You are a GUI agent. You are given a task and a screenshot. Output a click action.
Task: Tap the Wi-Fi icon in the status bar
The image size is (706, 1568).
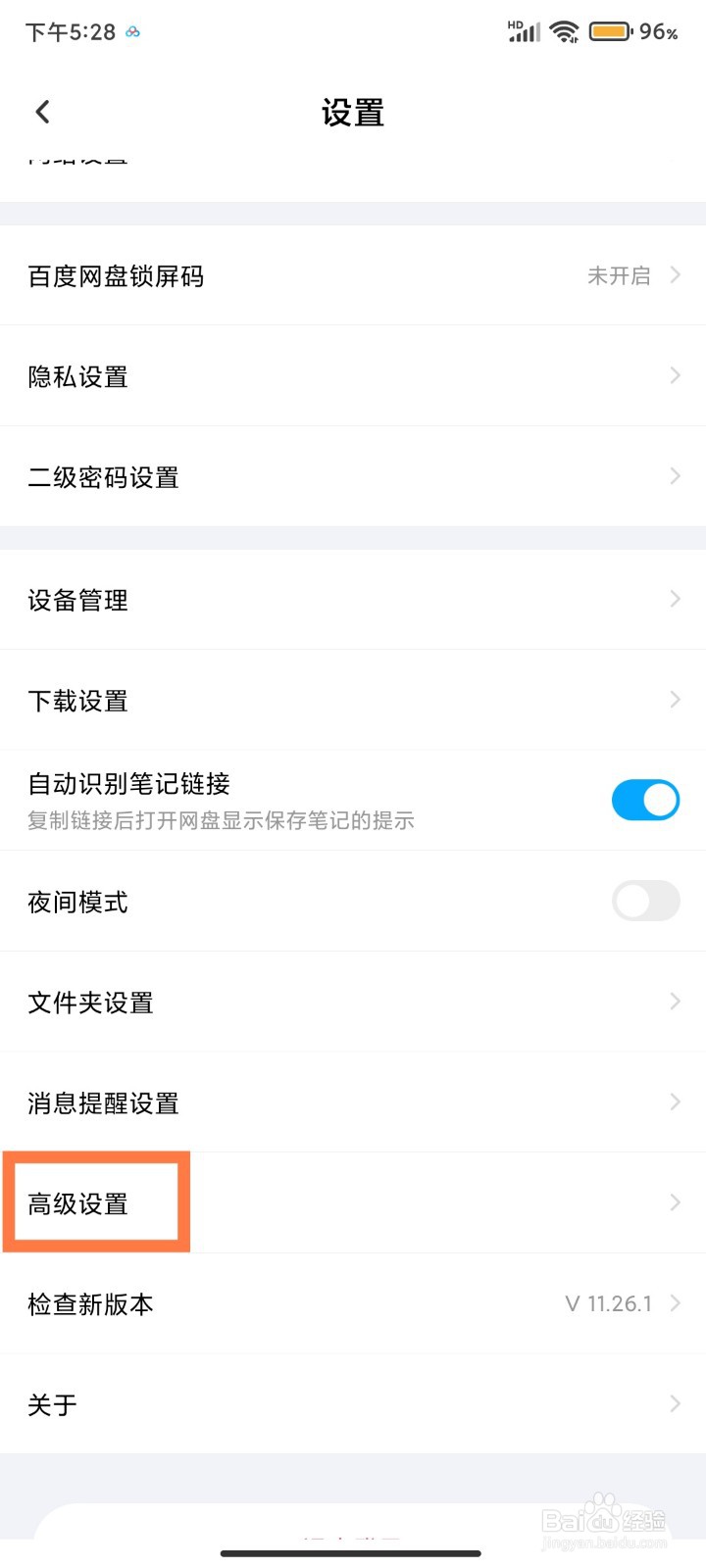564,31
